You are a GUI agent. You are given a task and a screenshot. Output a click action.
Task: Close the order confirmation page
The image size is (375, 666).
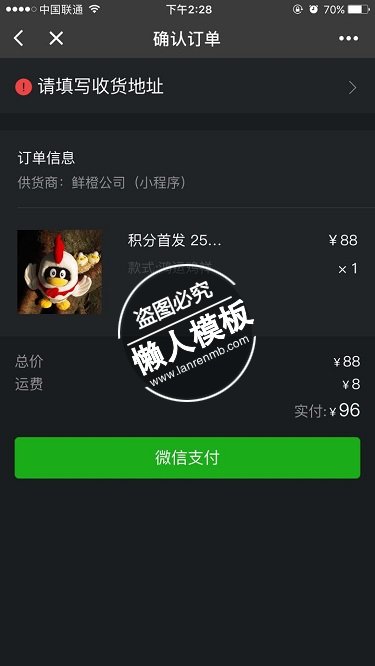click(x=56, y=39)
